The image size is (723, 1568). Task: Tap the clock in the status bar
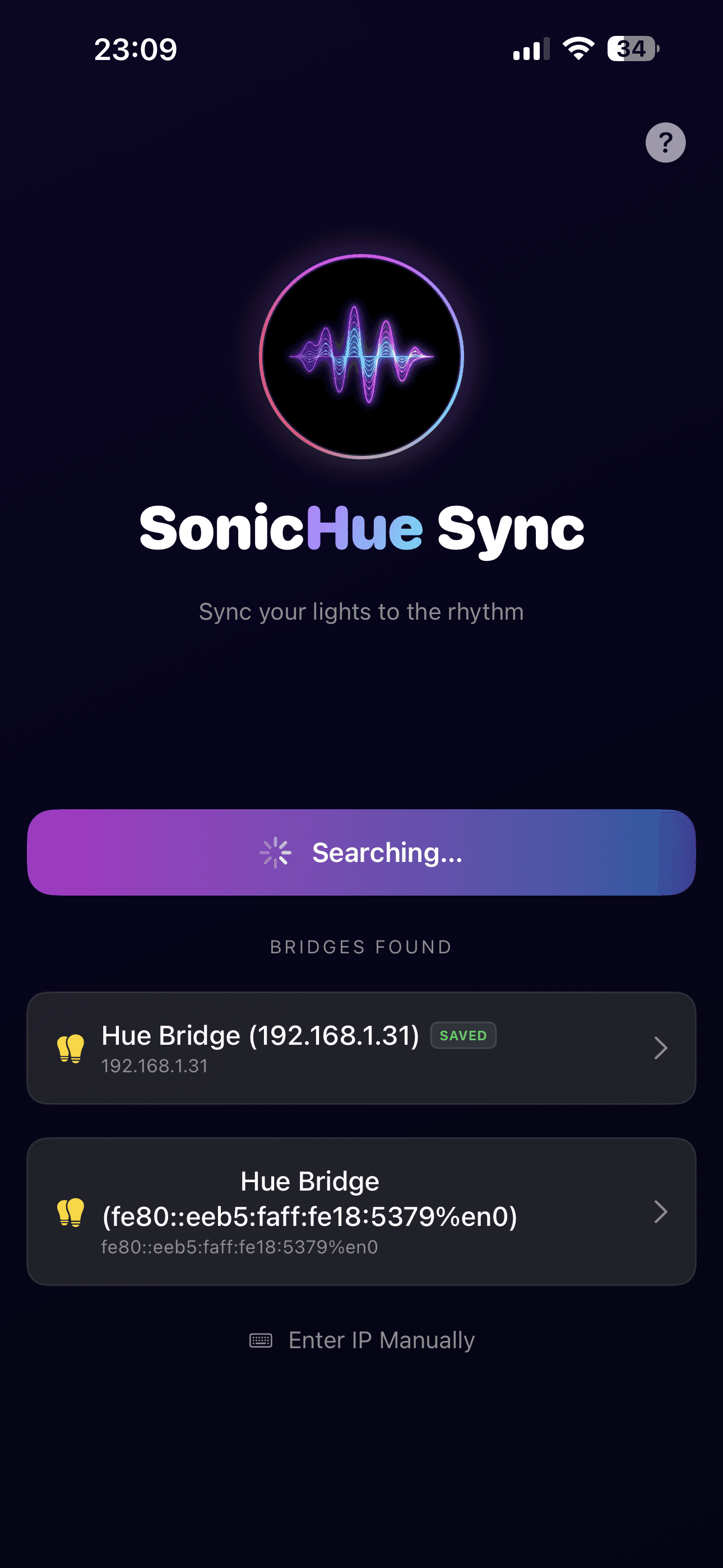coord(136,49)
